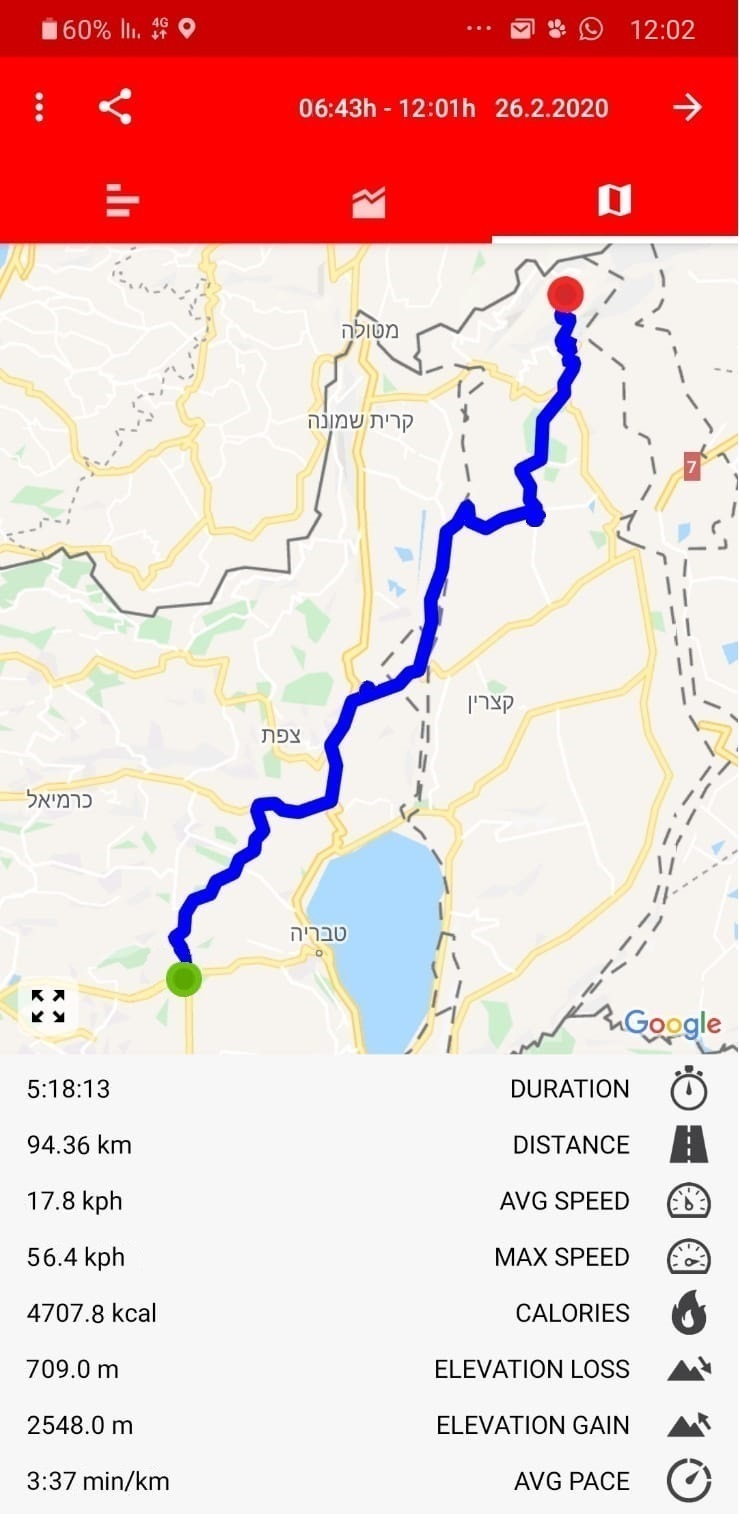Tap the red end marker on route
This screenshot has height=1514, width=739.
point(566,295)
